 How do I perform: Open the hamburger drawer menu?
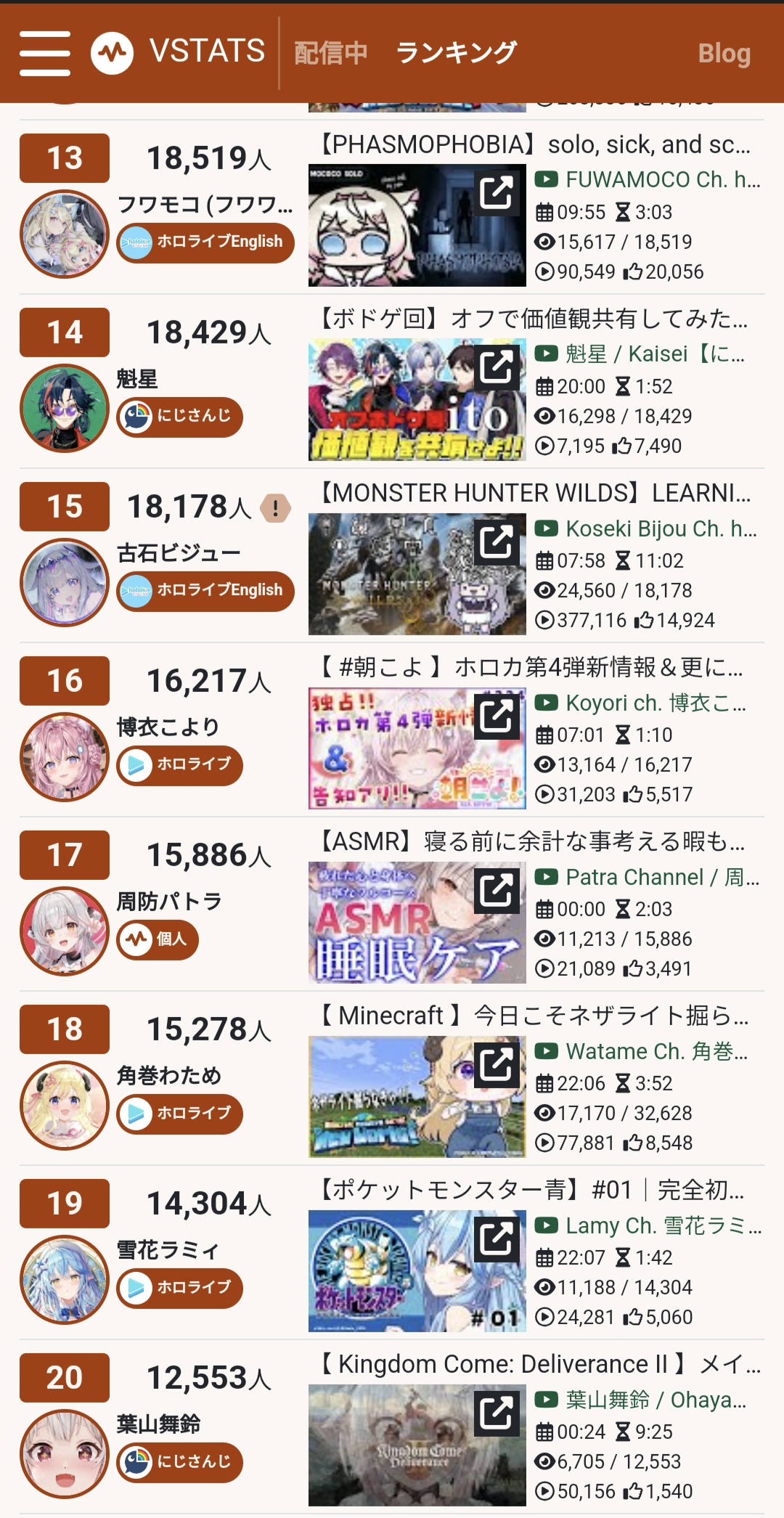(x=45, y=53)
